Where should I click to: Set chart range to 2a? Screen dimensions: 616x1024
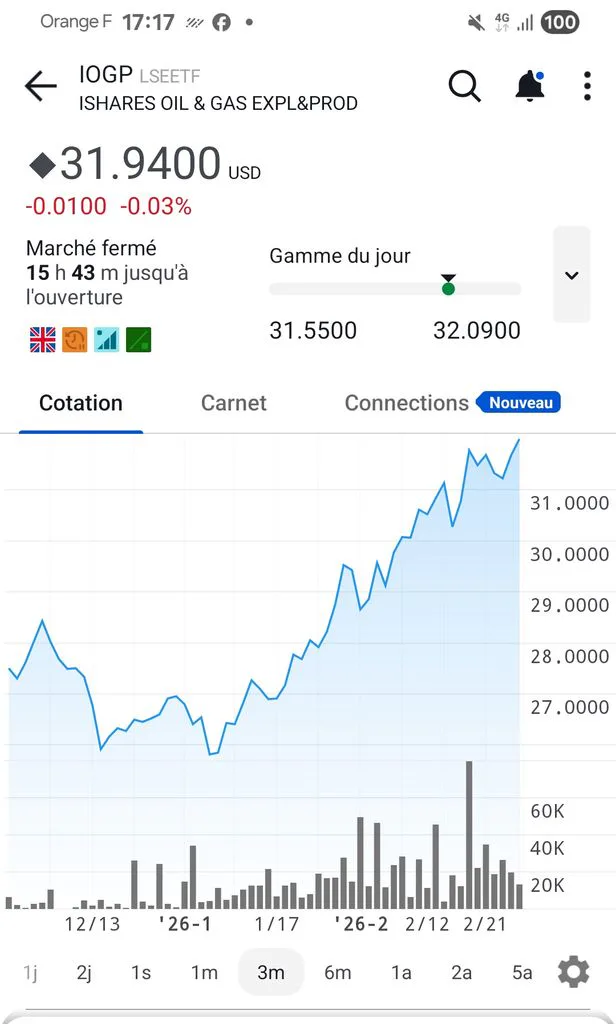click(461, 972)
